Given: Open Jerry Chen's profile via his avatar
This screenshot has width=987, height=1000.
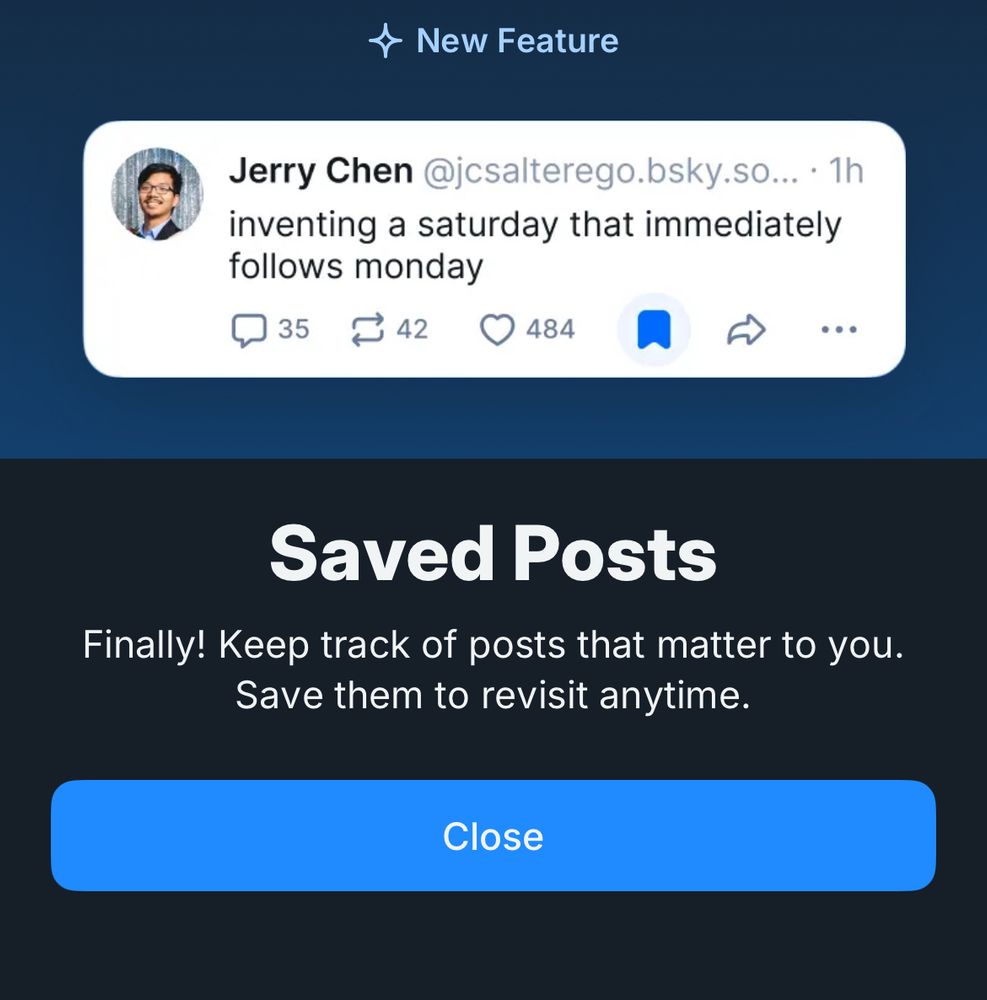Looking at the screenshot, I should [x=158, y=197].
